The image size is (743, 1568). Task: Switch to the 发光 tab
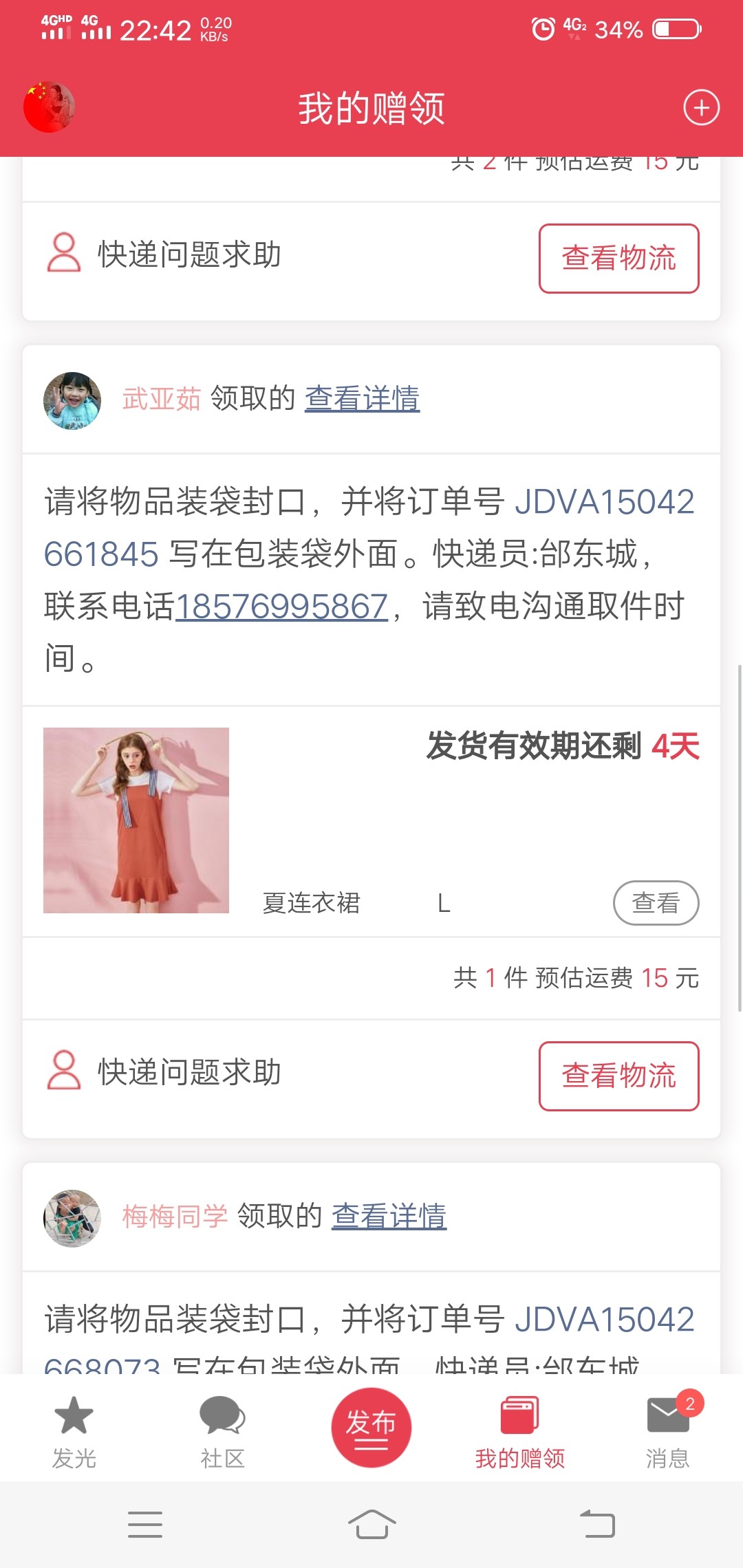[74, 1432]
